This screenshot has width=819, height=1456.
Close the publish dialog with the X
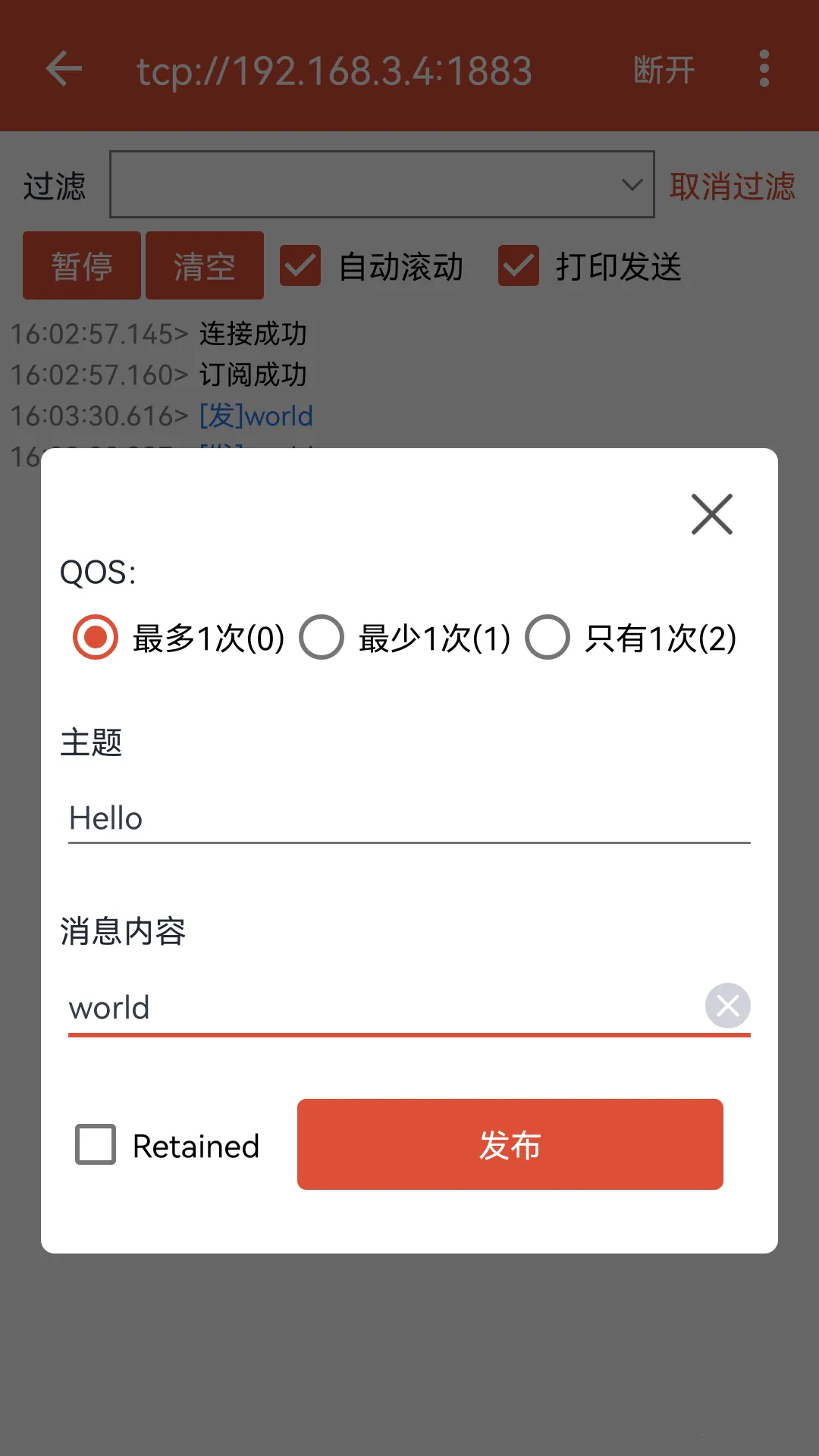tap(711, 514)
